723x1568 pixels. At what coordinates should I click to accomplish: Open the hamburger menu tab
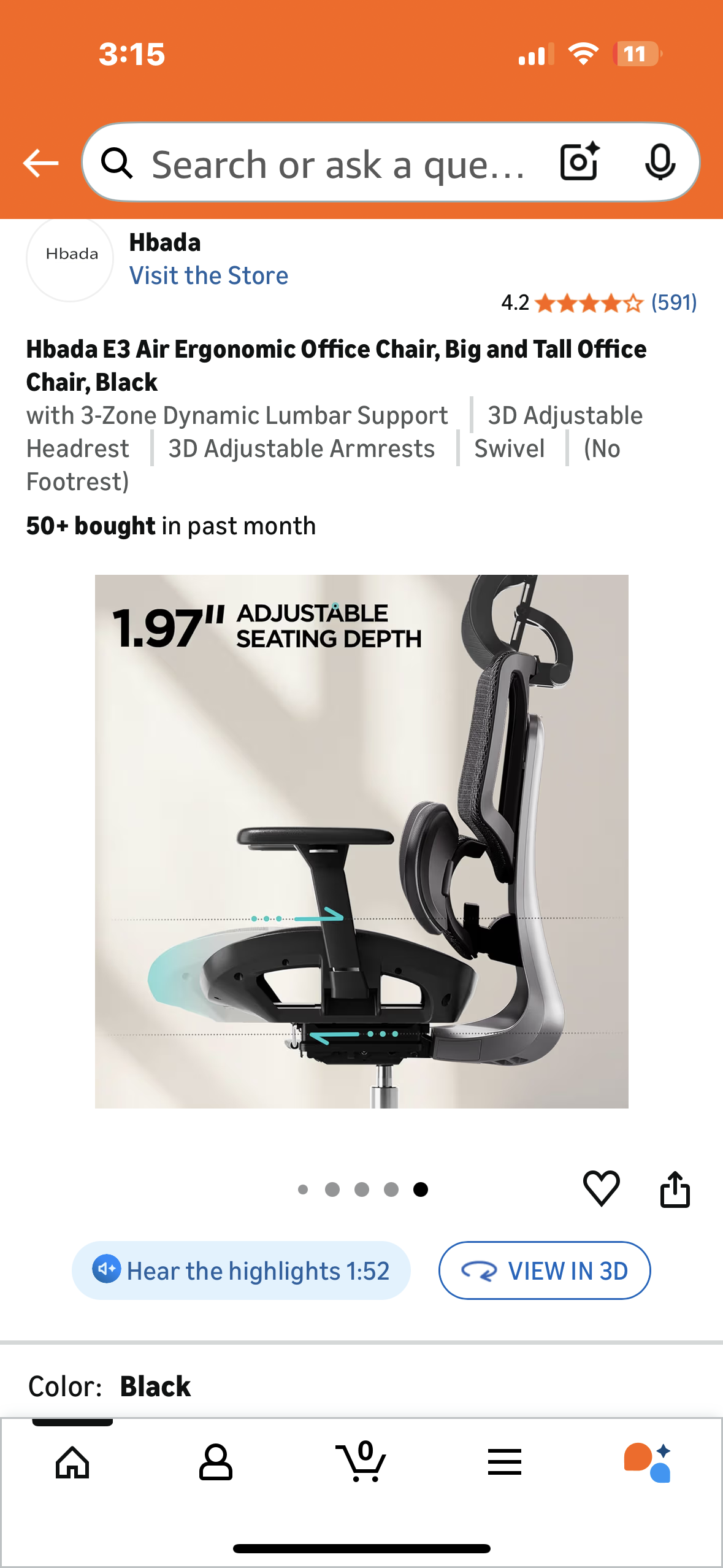pos(504,1462)
